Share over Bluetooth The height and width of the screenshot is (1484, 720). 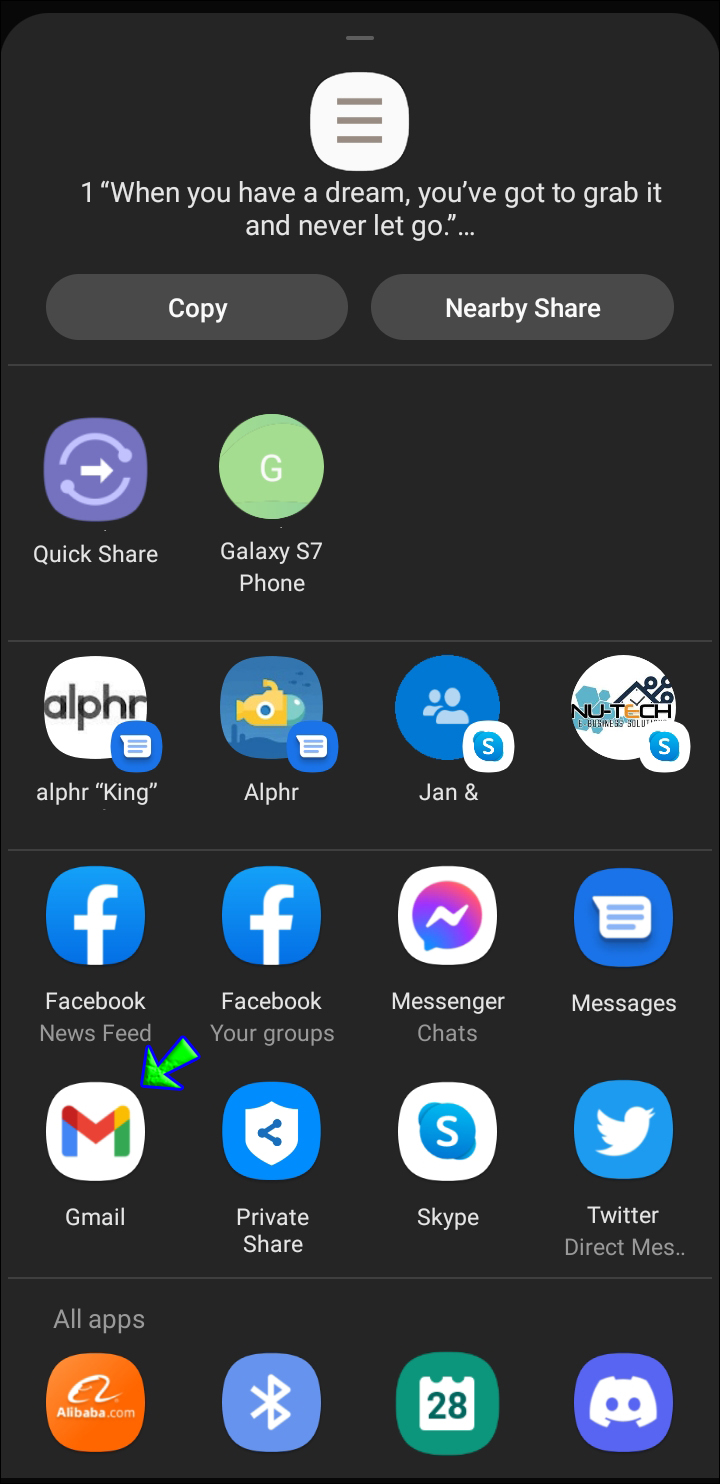click(x=271, y=1402)
